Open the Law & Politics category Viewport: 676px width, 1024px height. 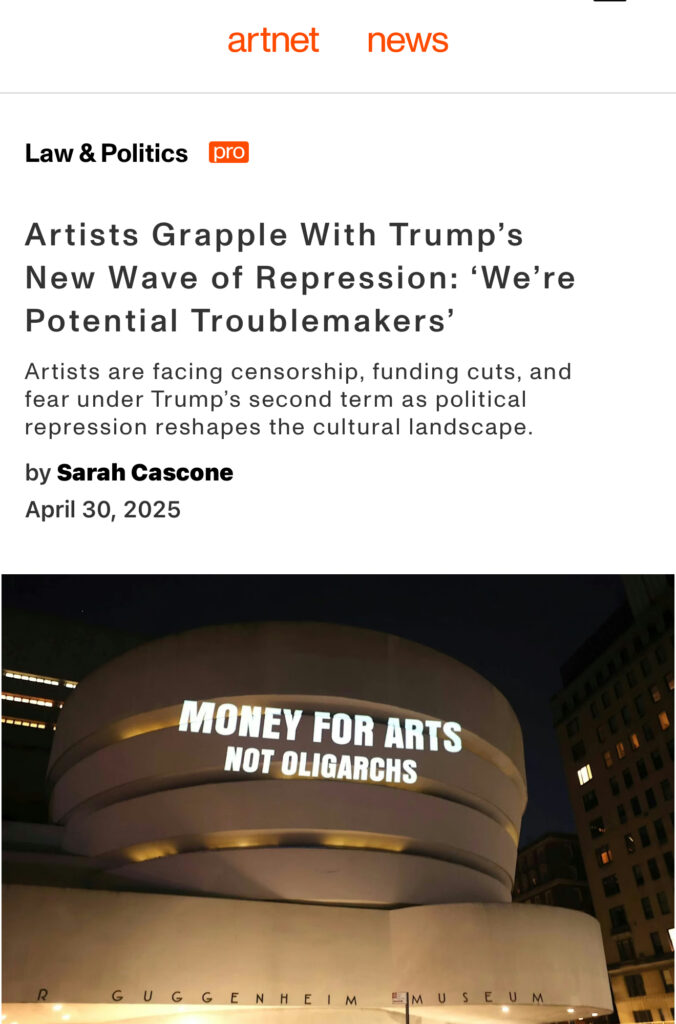106,153
